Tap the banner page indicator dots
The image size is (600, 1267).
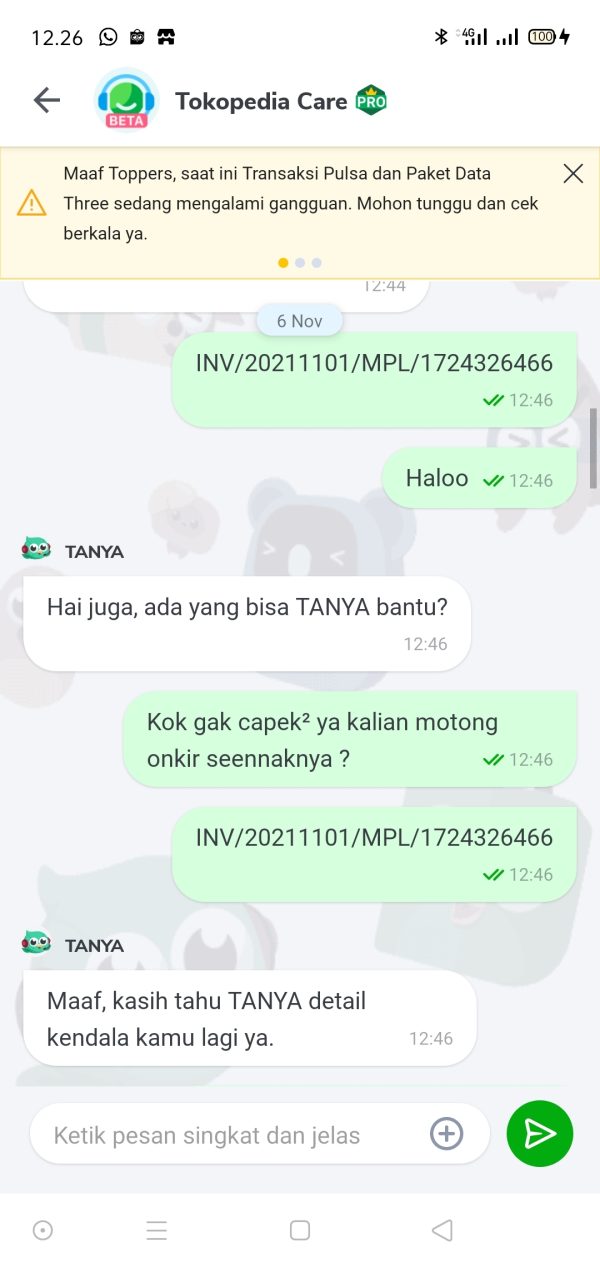point(300,263)
